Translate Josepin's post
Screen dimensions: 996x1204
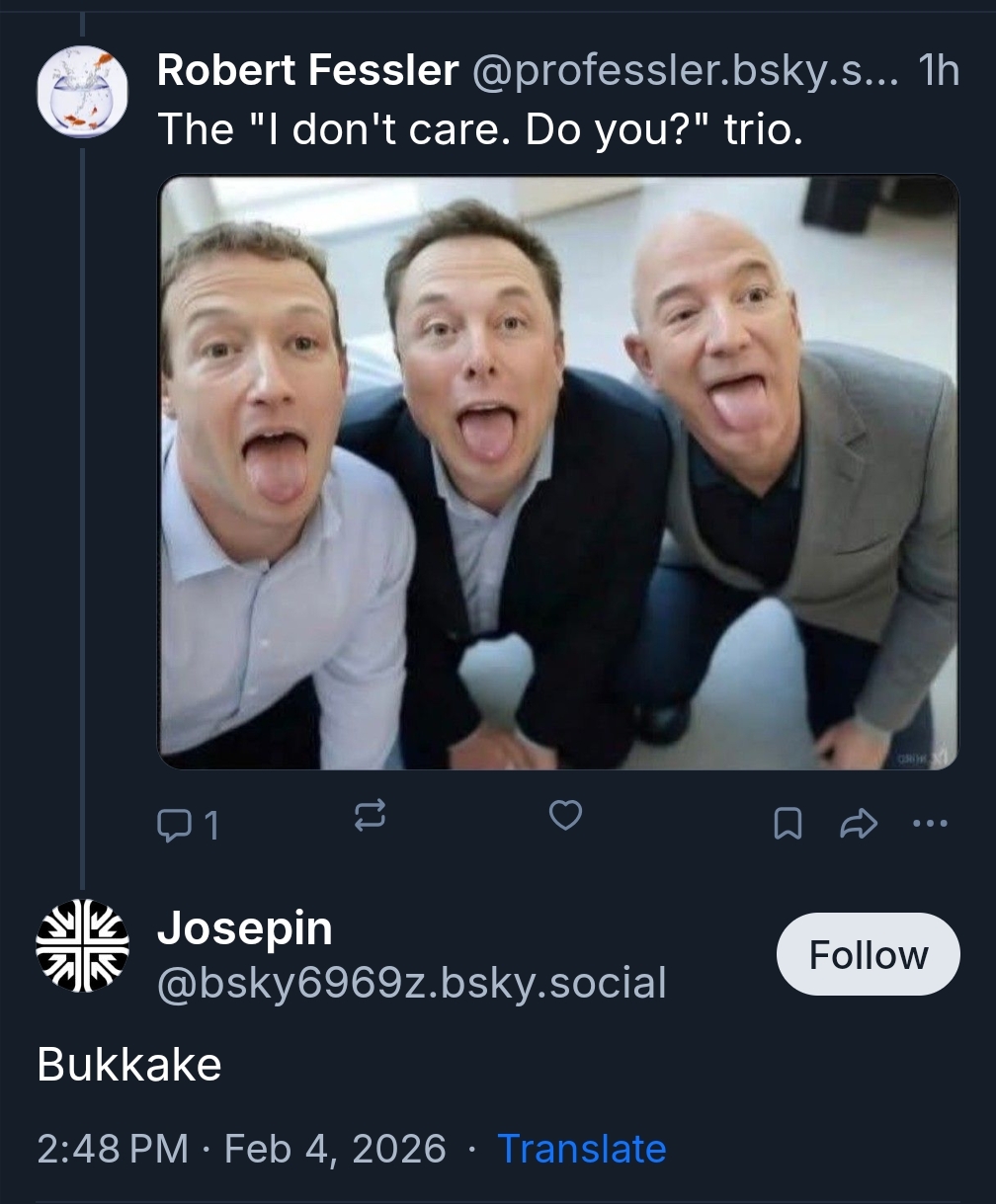(581, 1149)
